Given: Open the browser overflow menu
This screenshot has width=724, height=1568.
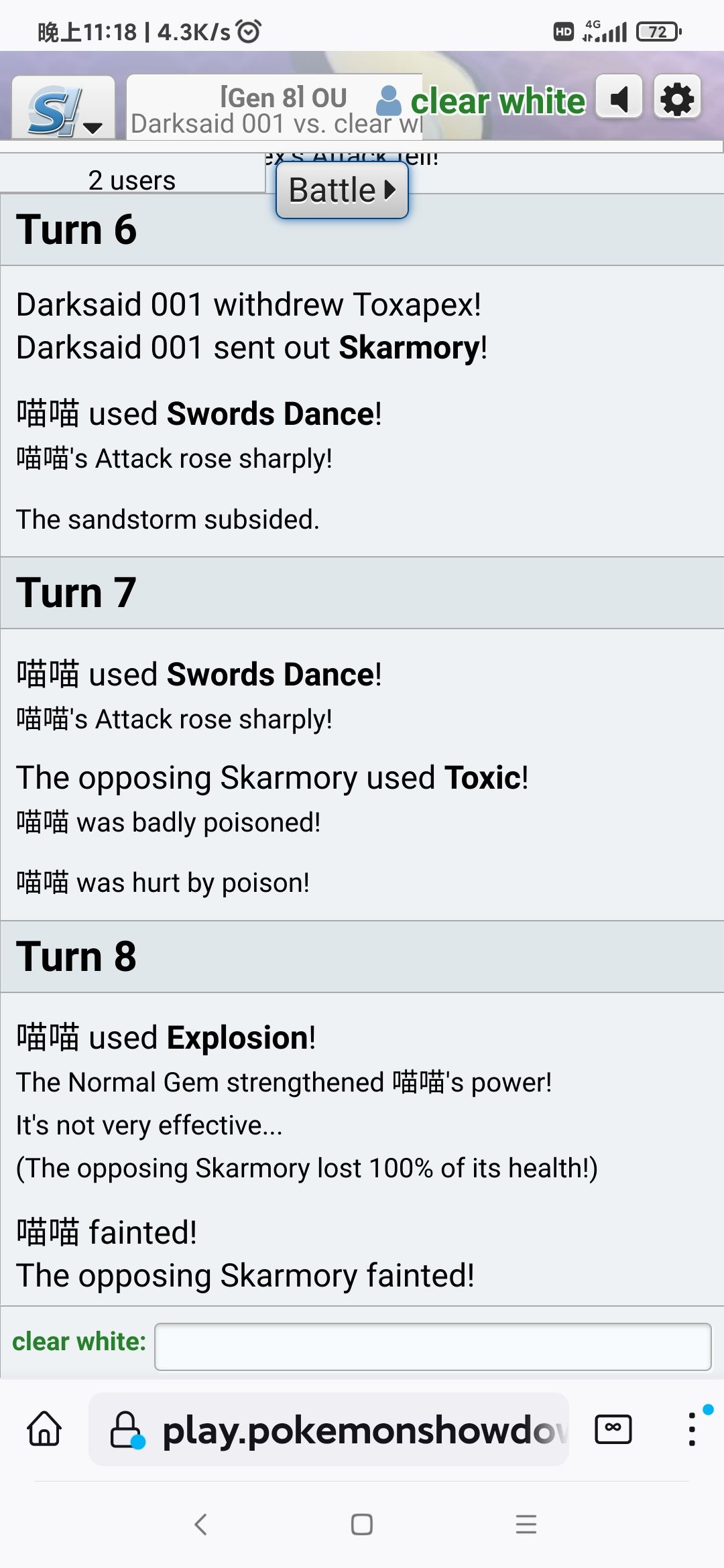Looking at the screenshot, I should tap(692, 1429).
